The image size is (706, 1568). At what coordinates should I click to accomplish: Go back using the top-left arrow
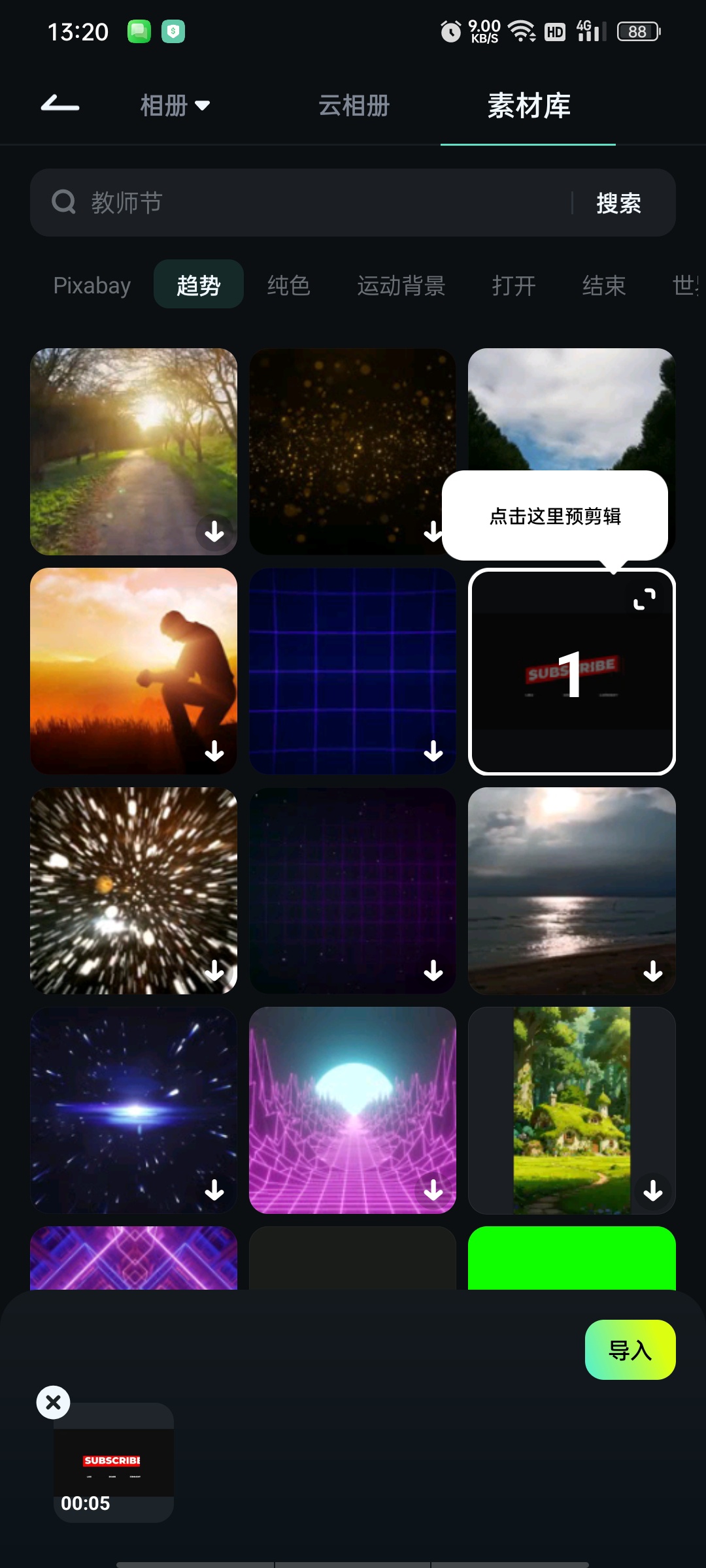click(x=60, y=105)
